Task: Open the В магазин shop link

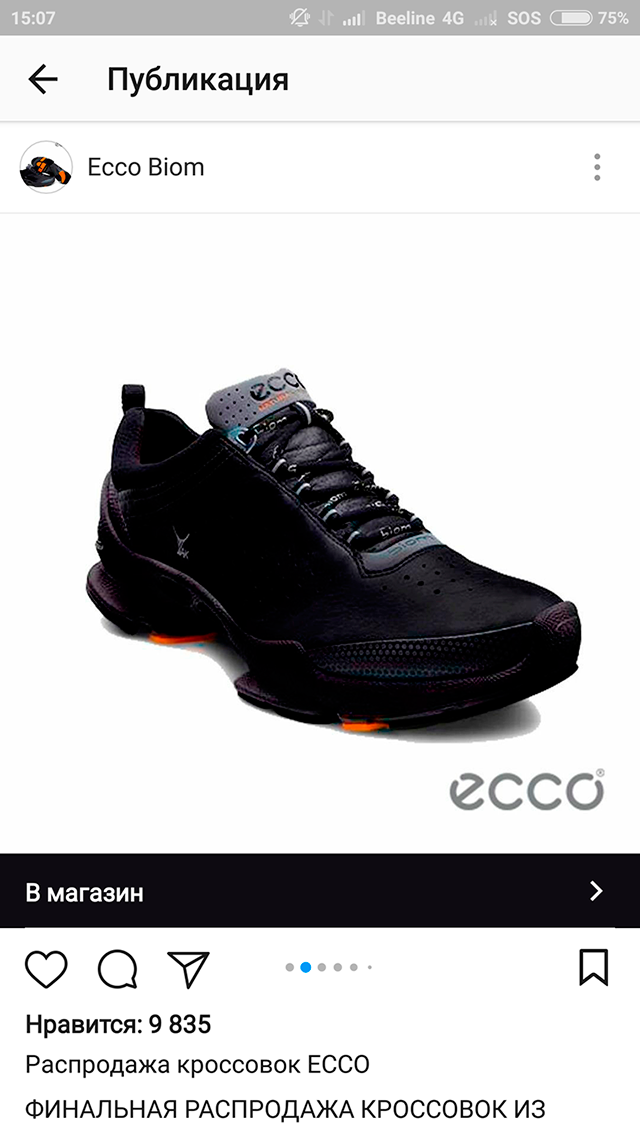Action: 320,891
